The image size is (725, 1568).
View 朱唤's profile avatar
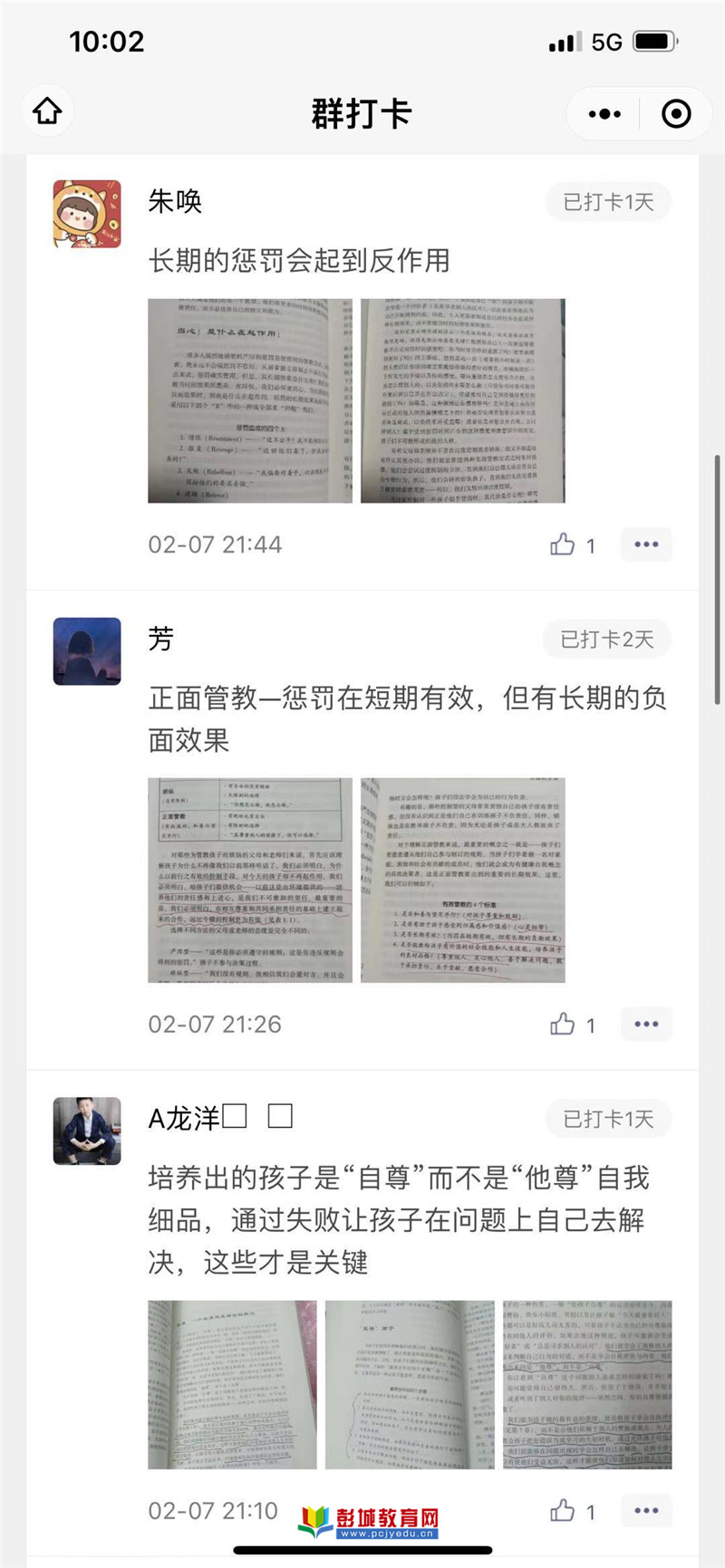pos(87,214)
